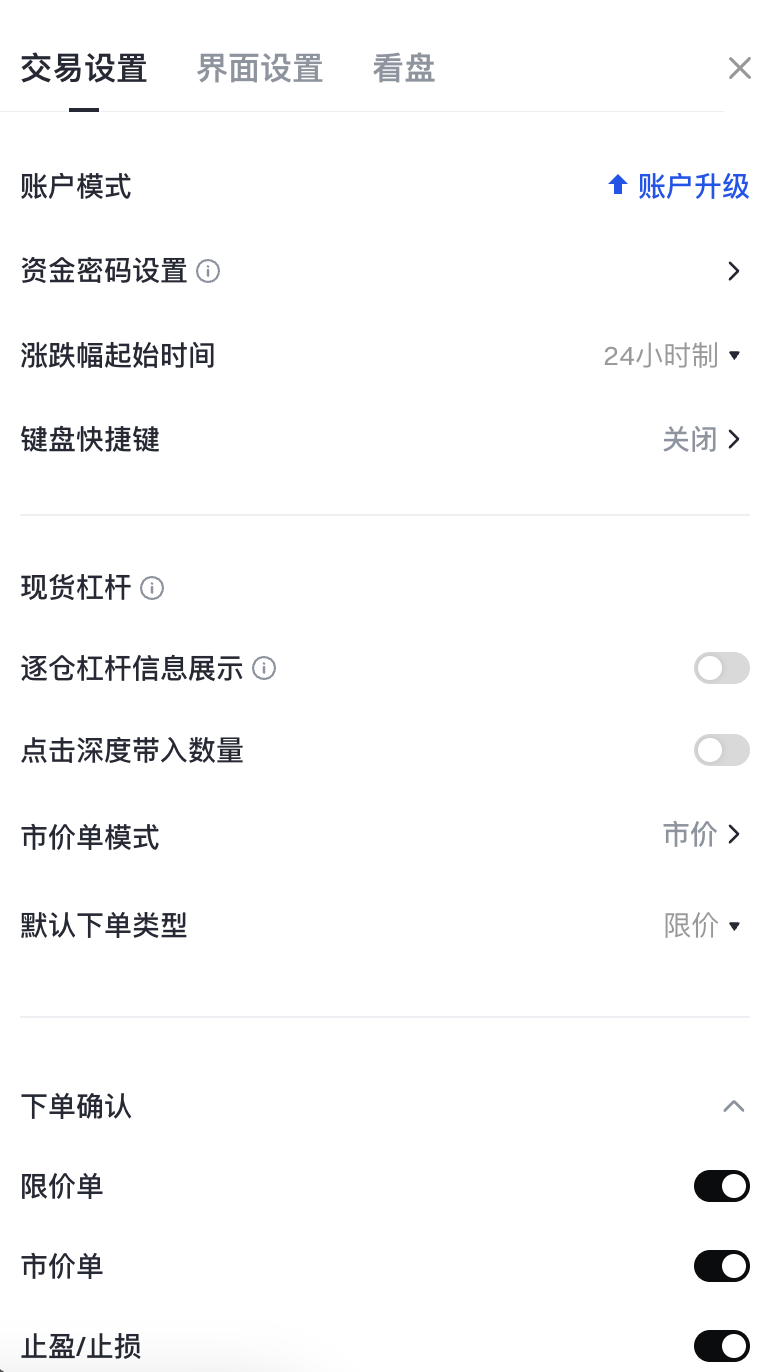Enable 逐仓杠杆信息展示
The width and height of the screenshot is (772, 1372).
721,668
